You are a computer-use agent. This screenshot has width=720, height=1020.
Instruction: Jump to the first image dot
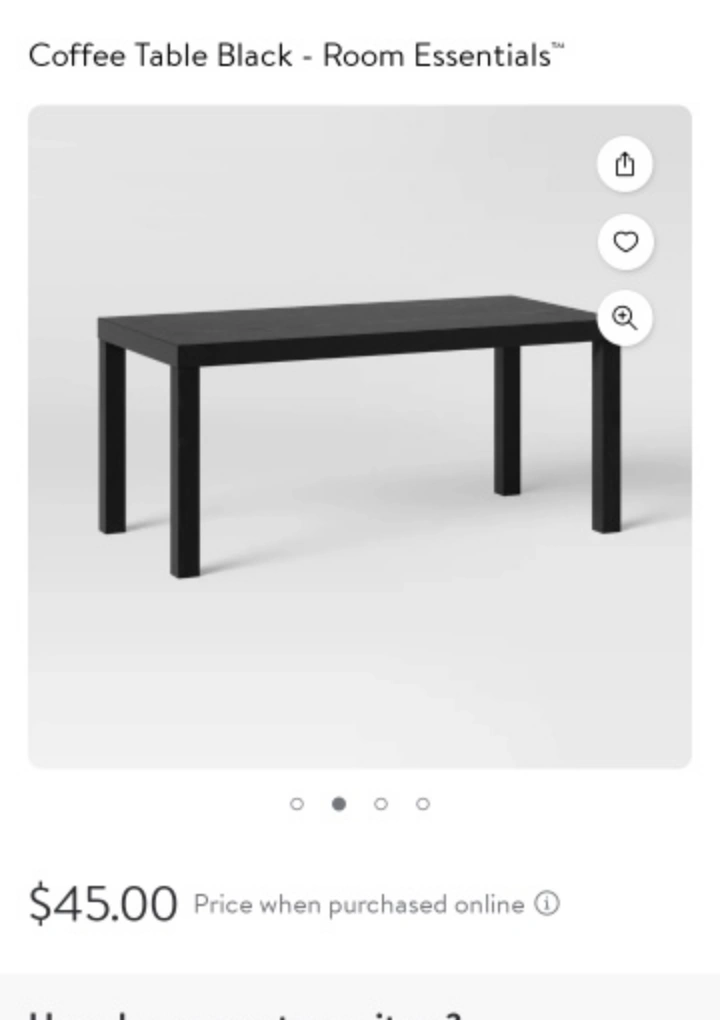coord(297,804)
